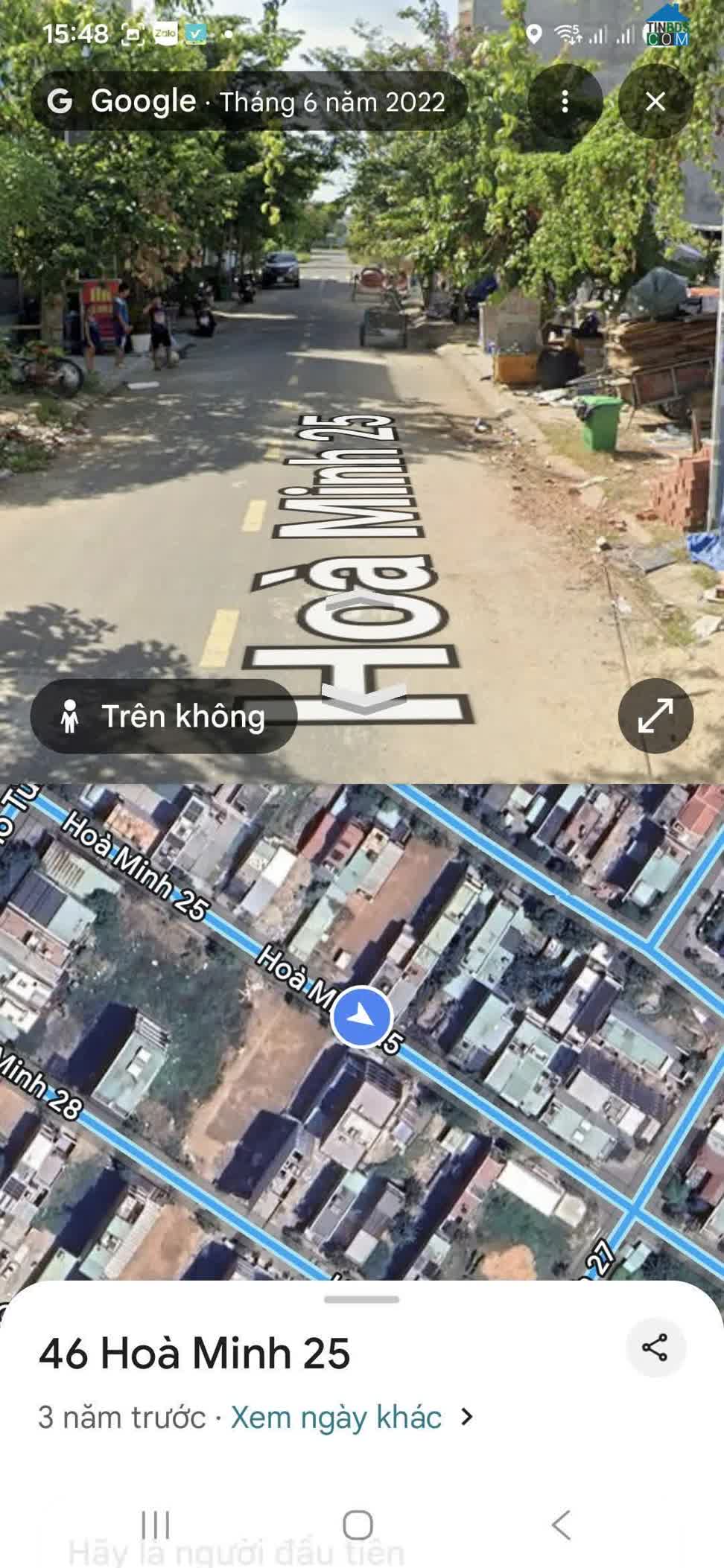Screen dimensions: 724x1568
Task: Tap the Trên không button
Action: coord(164,716)
